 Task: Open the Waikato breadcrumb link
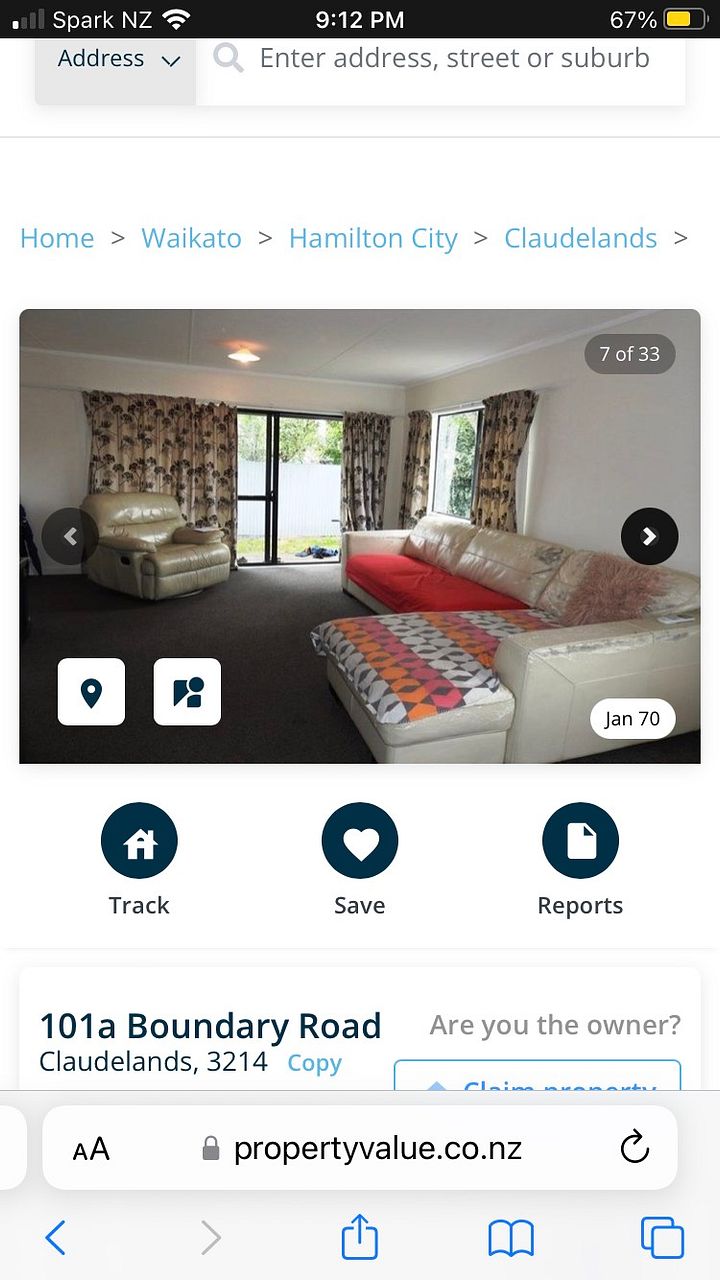tap(191, 238)
